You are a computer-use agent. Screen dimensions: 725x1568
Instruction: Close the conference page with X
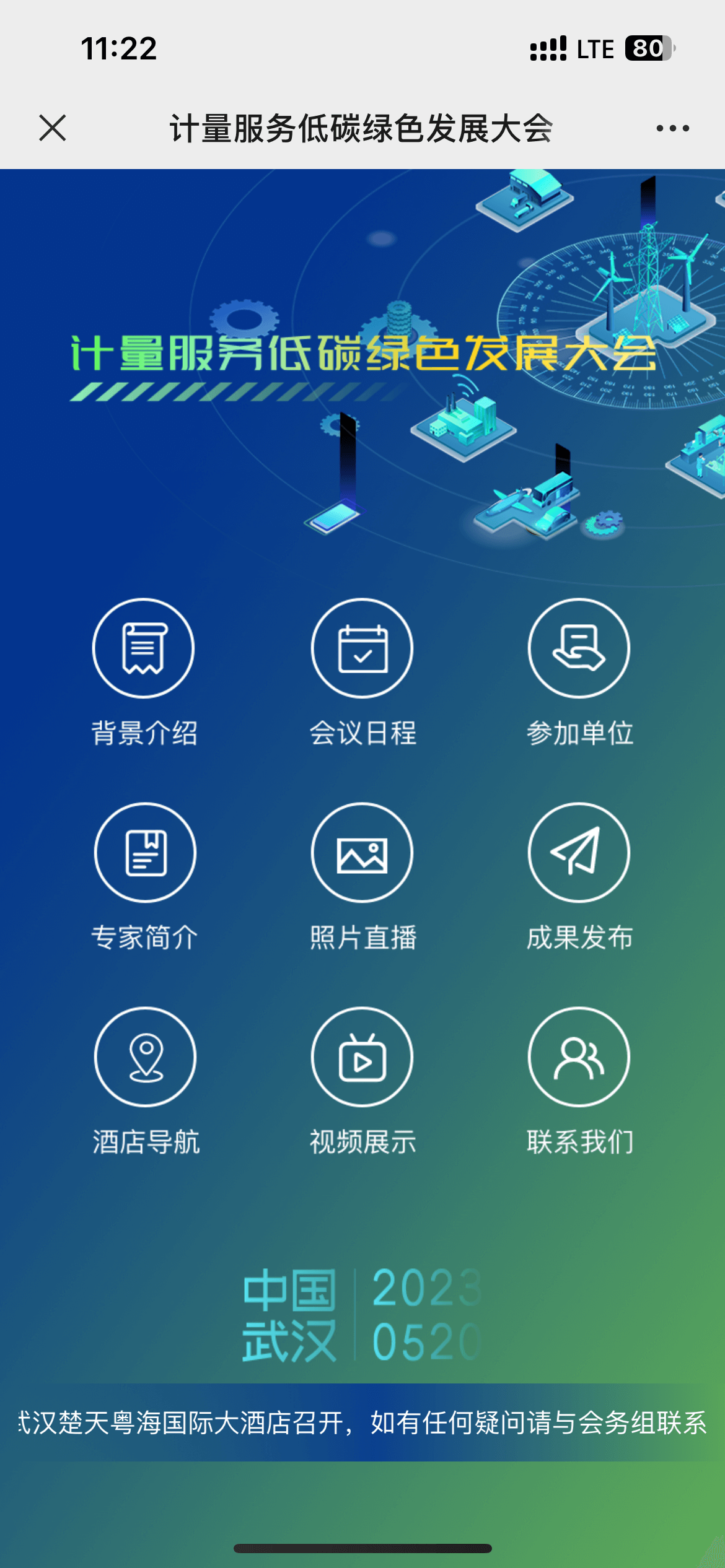53,128
